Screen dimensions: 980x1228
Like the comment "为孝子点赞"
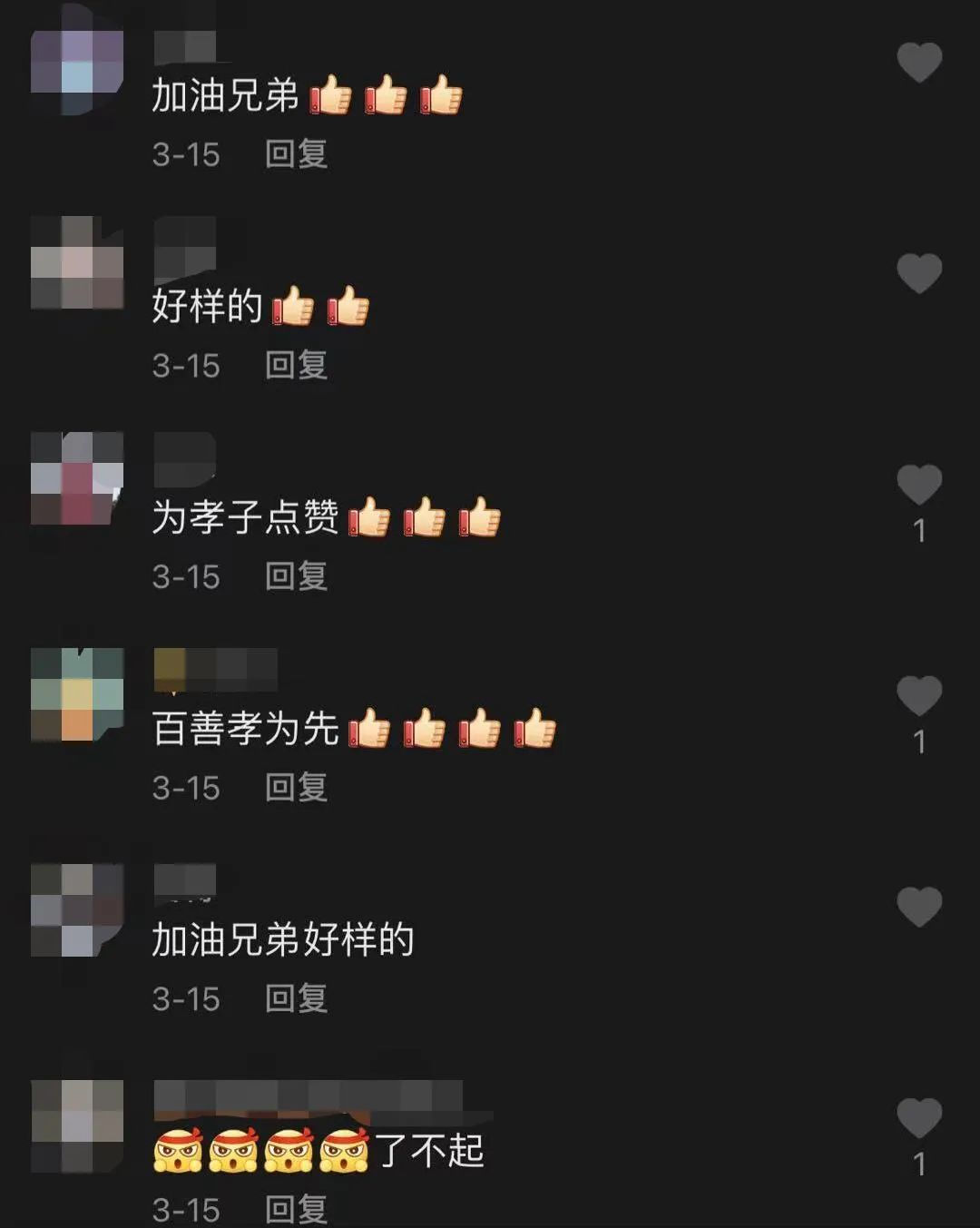tap(919, 484)
